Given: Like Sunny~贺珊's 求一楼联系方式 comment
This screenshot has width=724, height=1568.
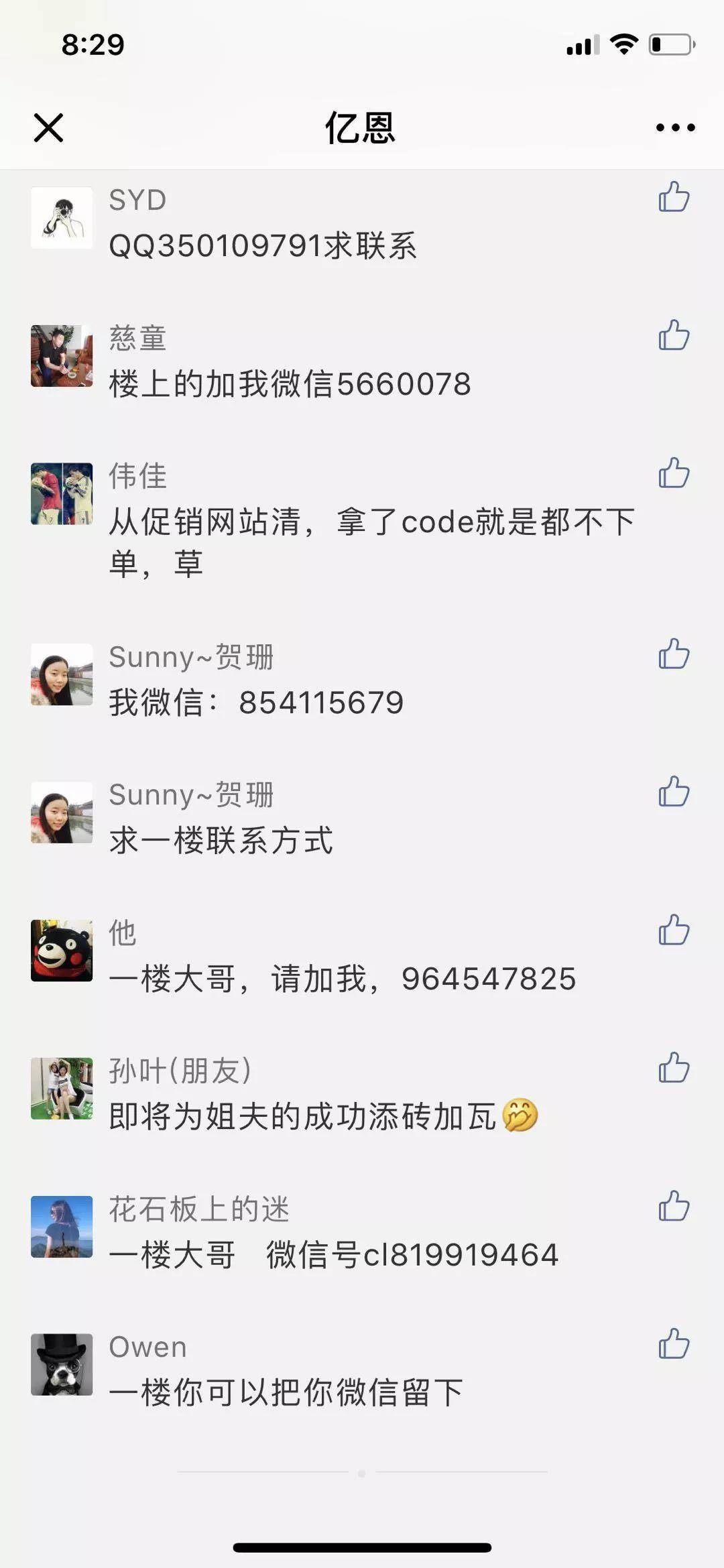Looking at the screenshot, I should 674,792.
